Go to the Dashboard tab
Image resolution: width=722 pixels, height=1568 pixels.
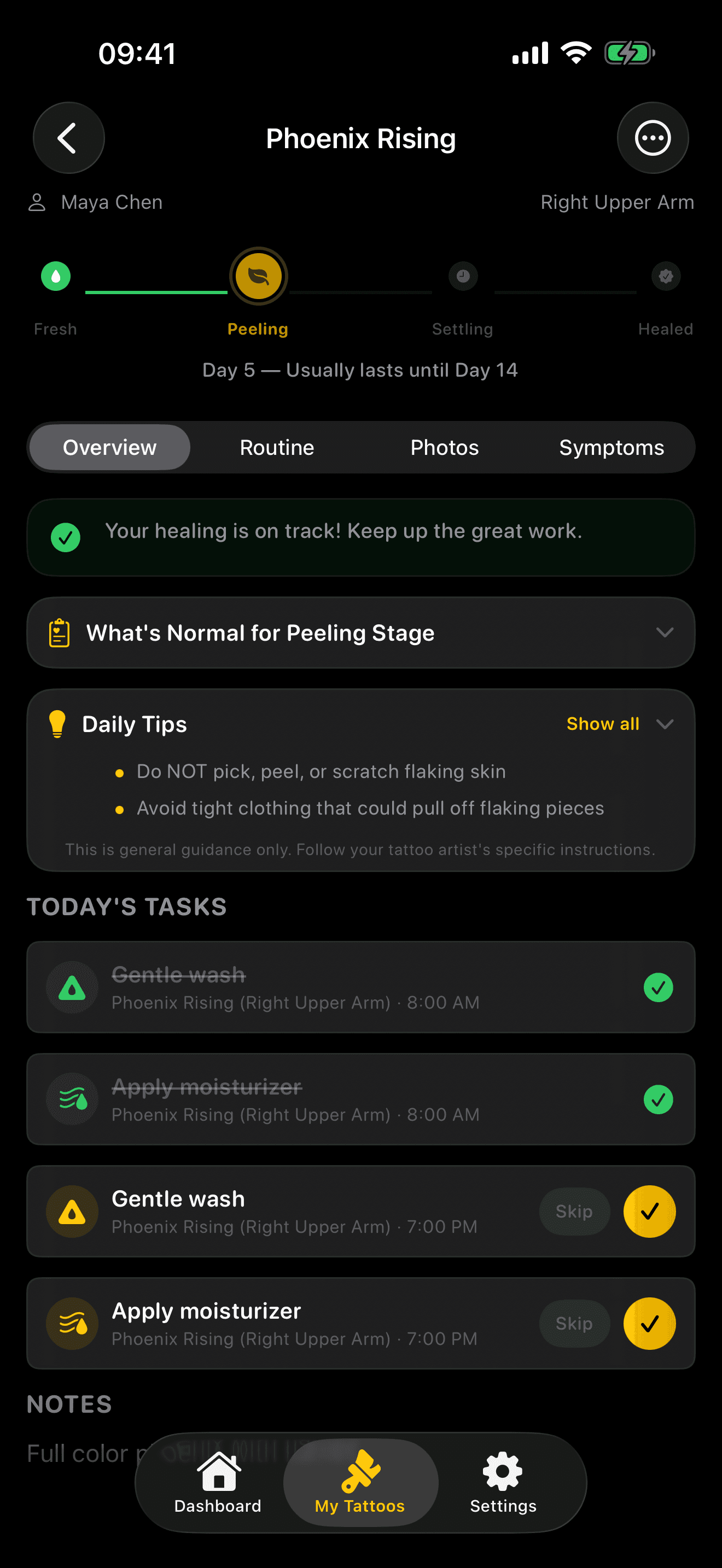click(218, 1482)
